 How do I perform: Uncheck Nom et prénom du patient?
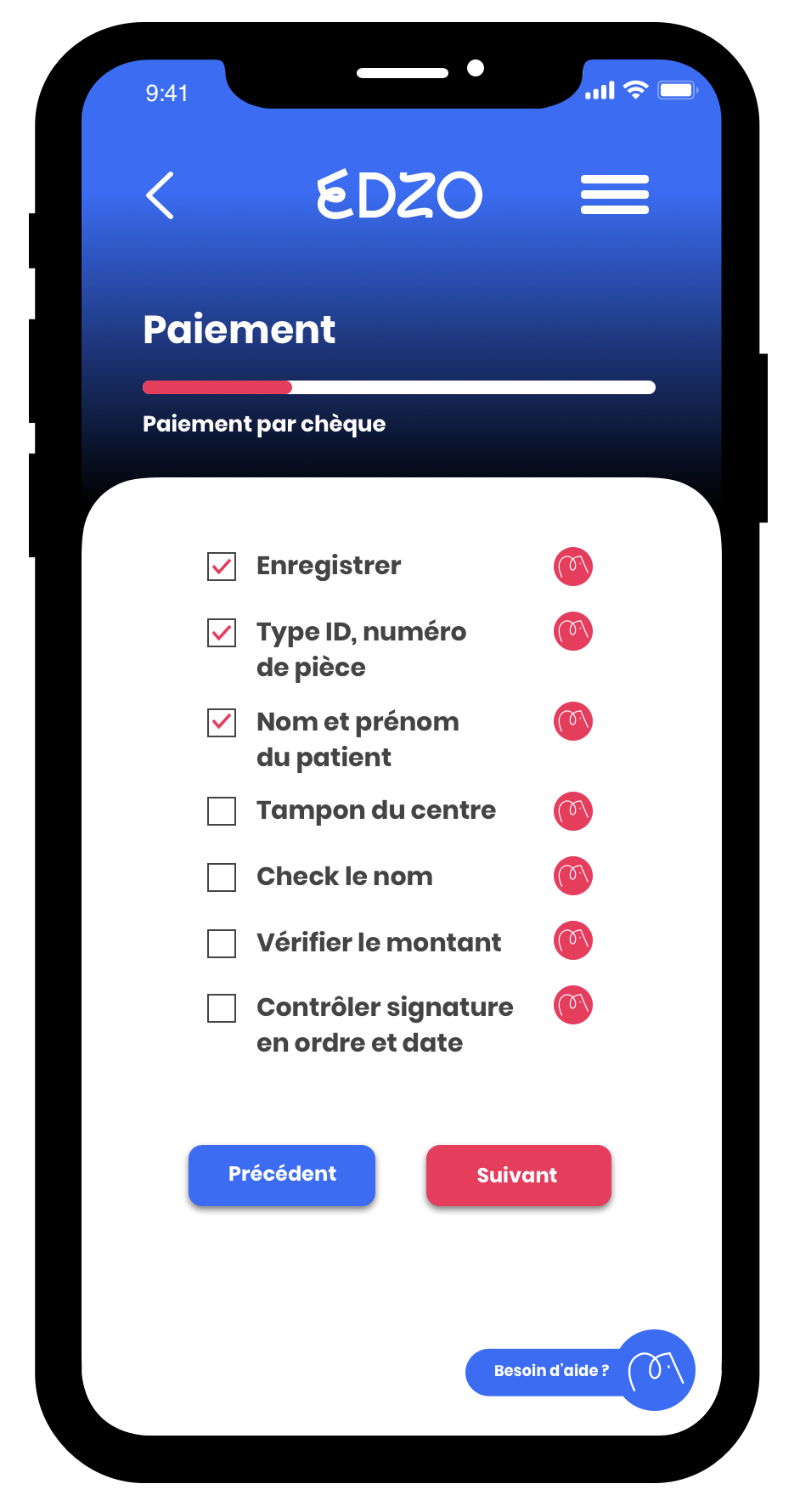pos(222,723)
